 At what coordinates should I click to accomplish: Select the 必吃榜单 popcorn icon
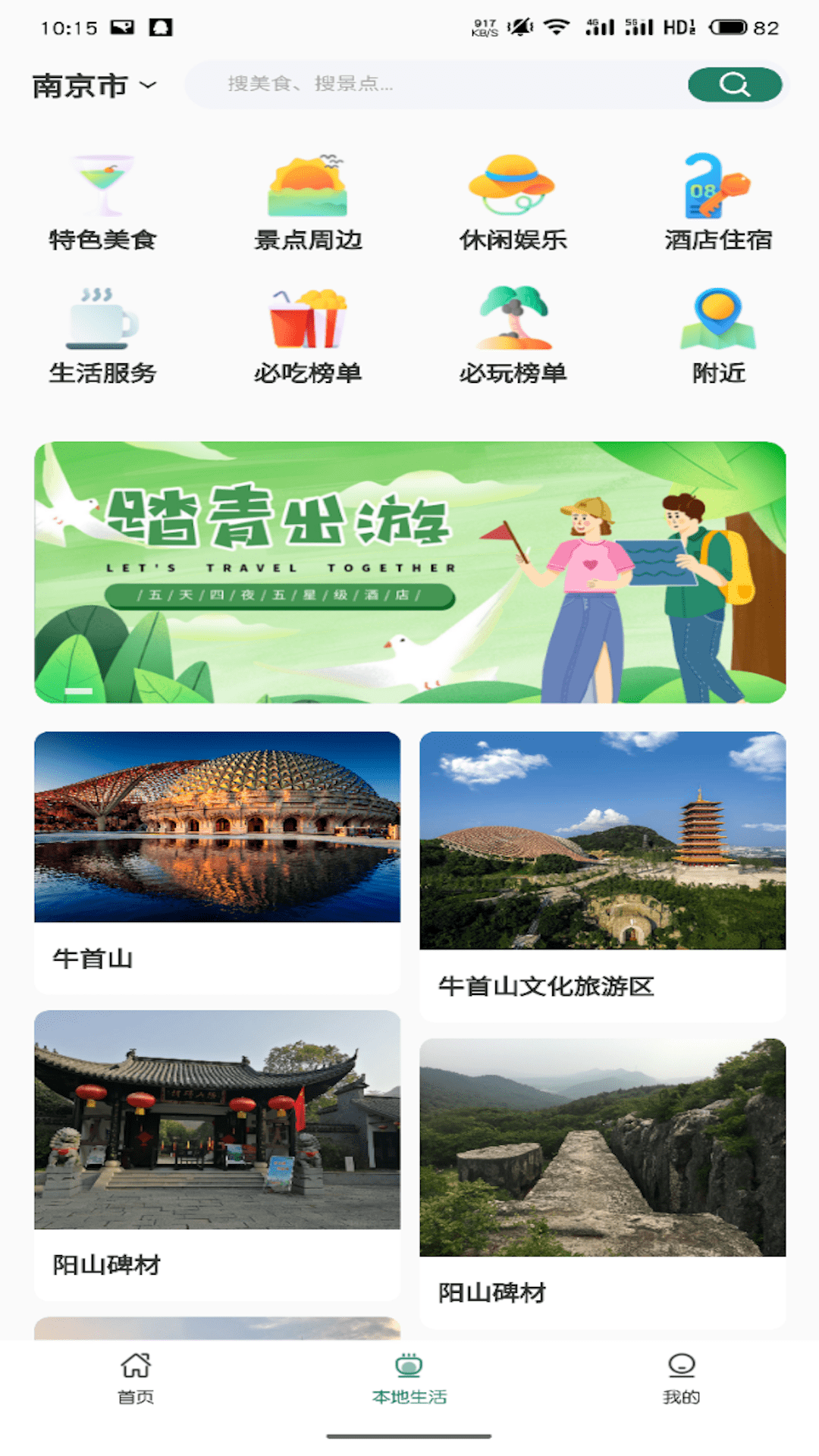[x=307, y=320]
